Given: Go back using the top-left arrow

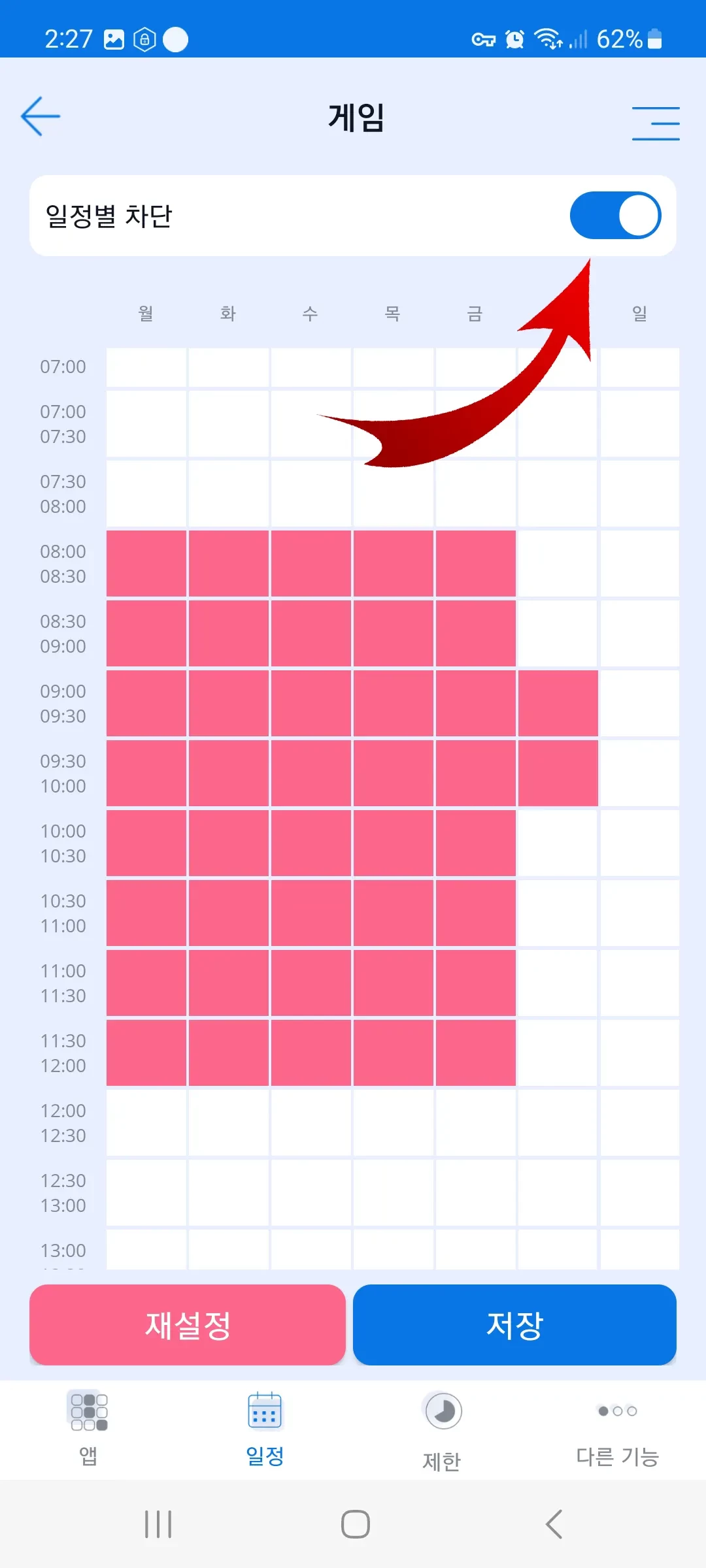Looking at the screenshot, I should pos(41,117).
